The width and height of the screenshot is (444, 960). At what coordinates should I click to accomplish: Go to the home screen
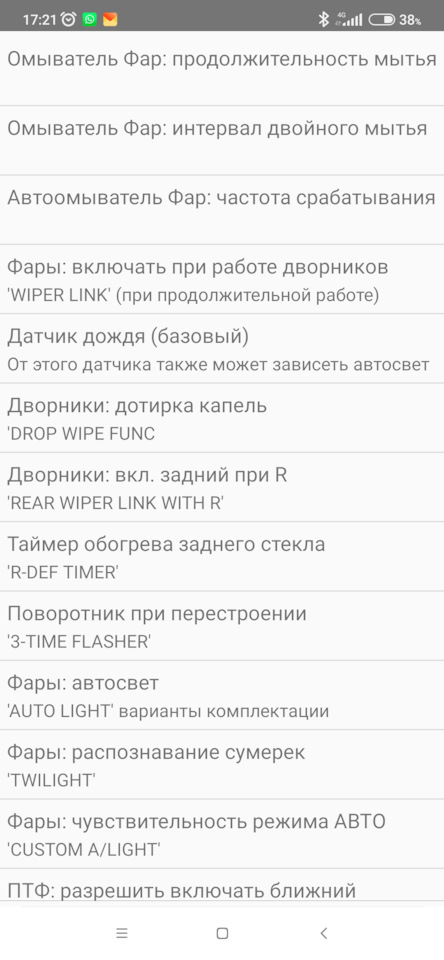(x=222, y=933)
